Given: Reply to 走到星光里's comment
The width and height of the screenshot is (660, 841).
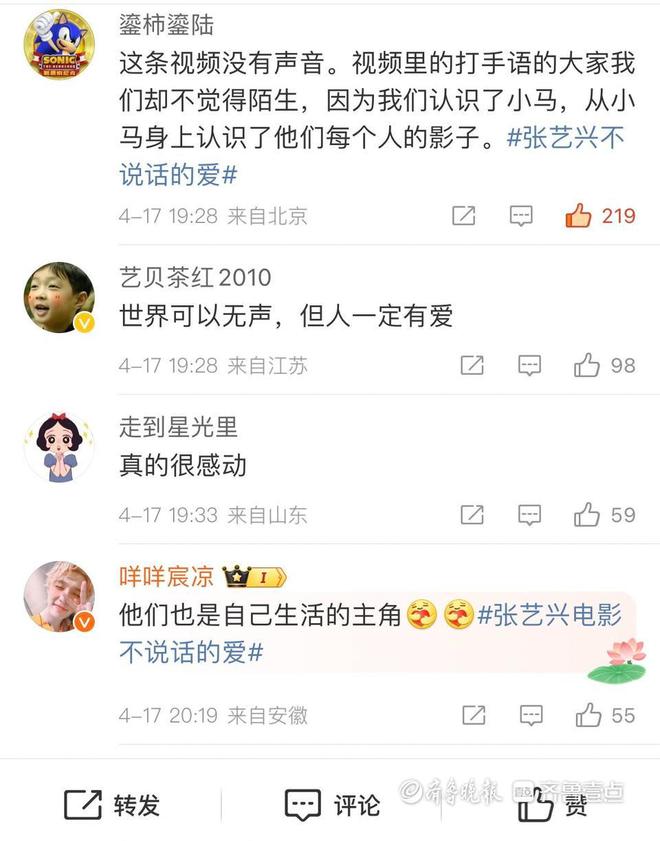Looking at the screenshot, I should point(529,515).
